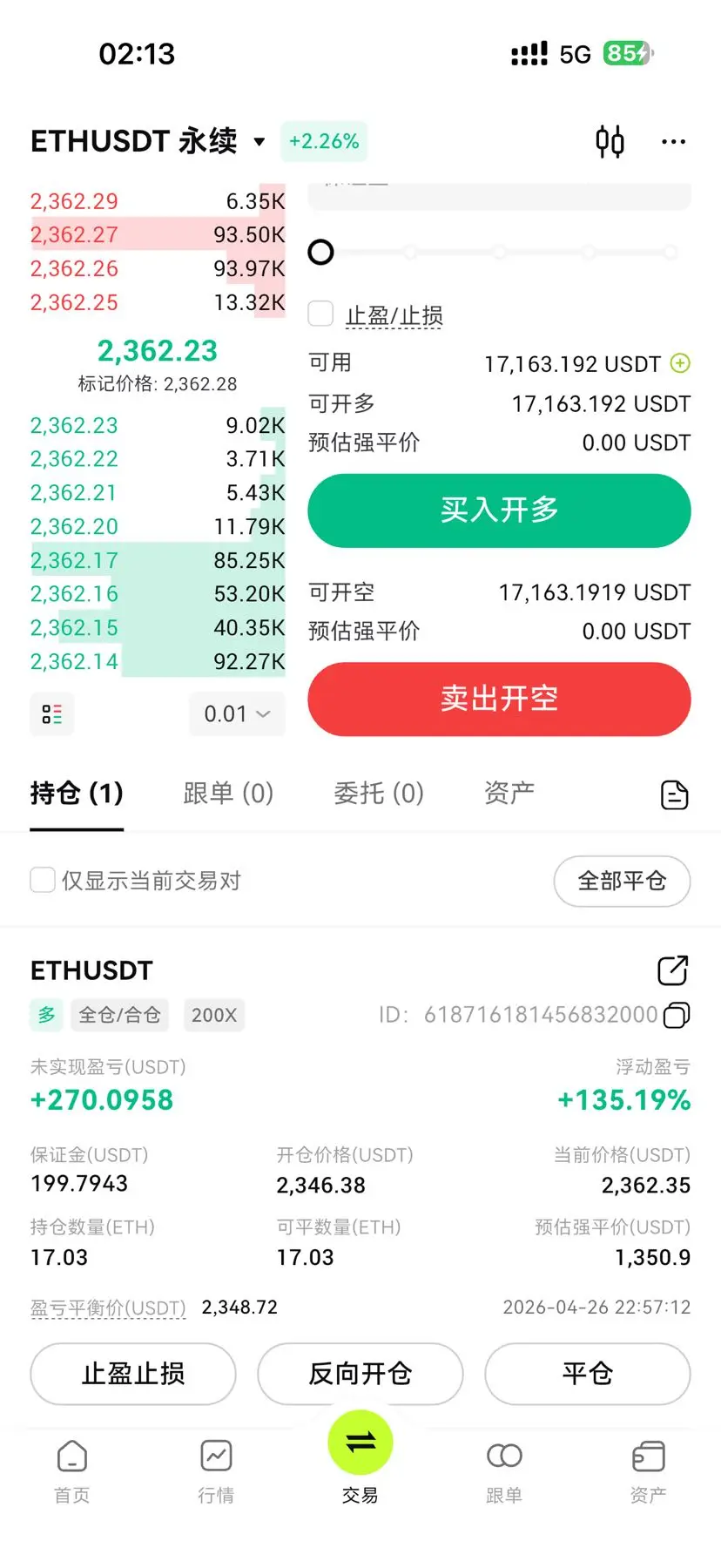
Task: Tap the 买入开多 button
Action: click(499, 510)
